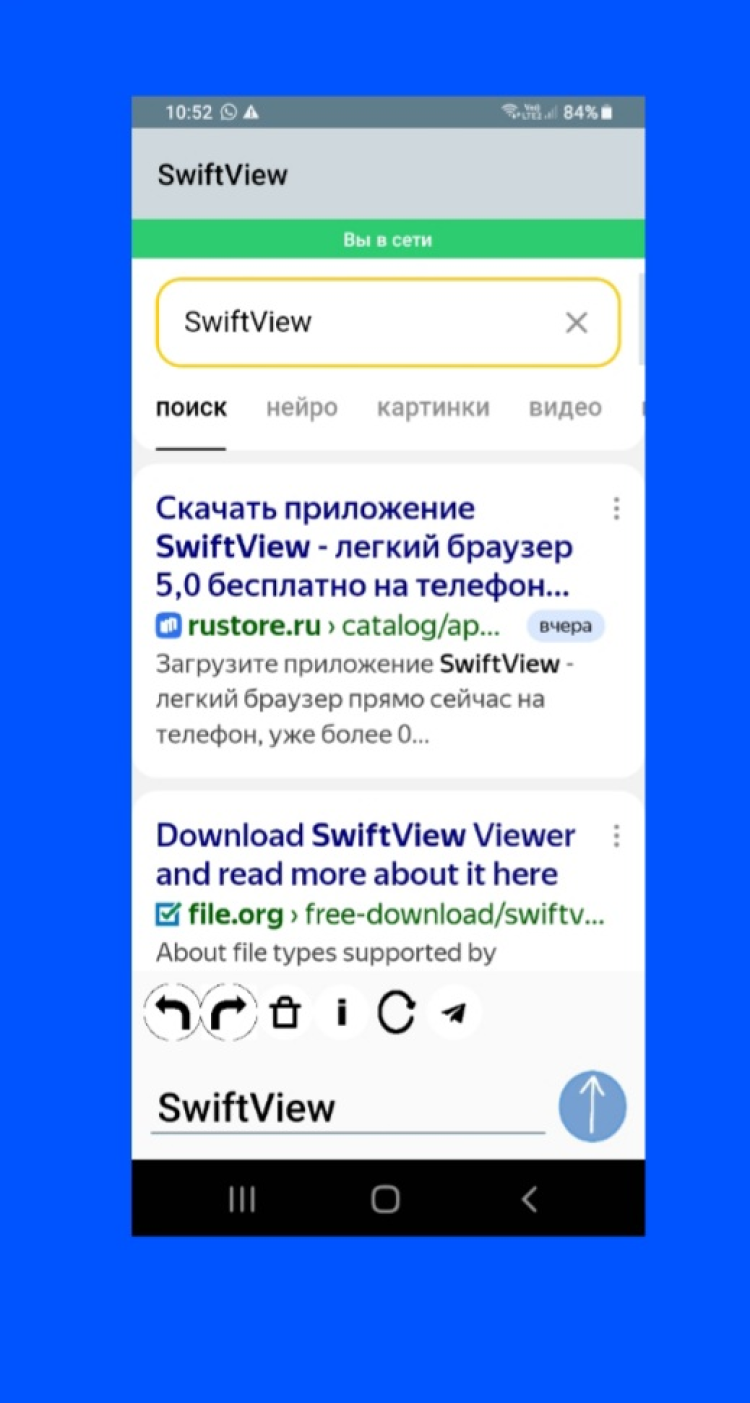Viewport: 750px width, 1403px height.
Task: Tap the blue up arrow button
Action: point(592,1107)
